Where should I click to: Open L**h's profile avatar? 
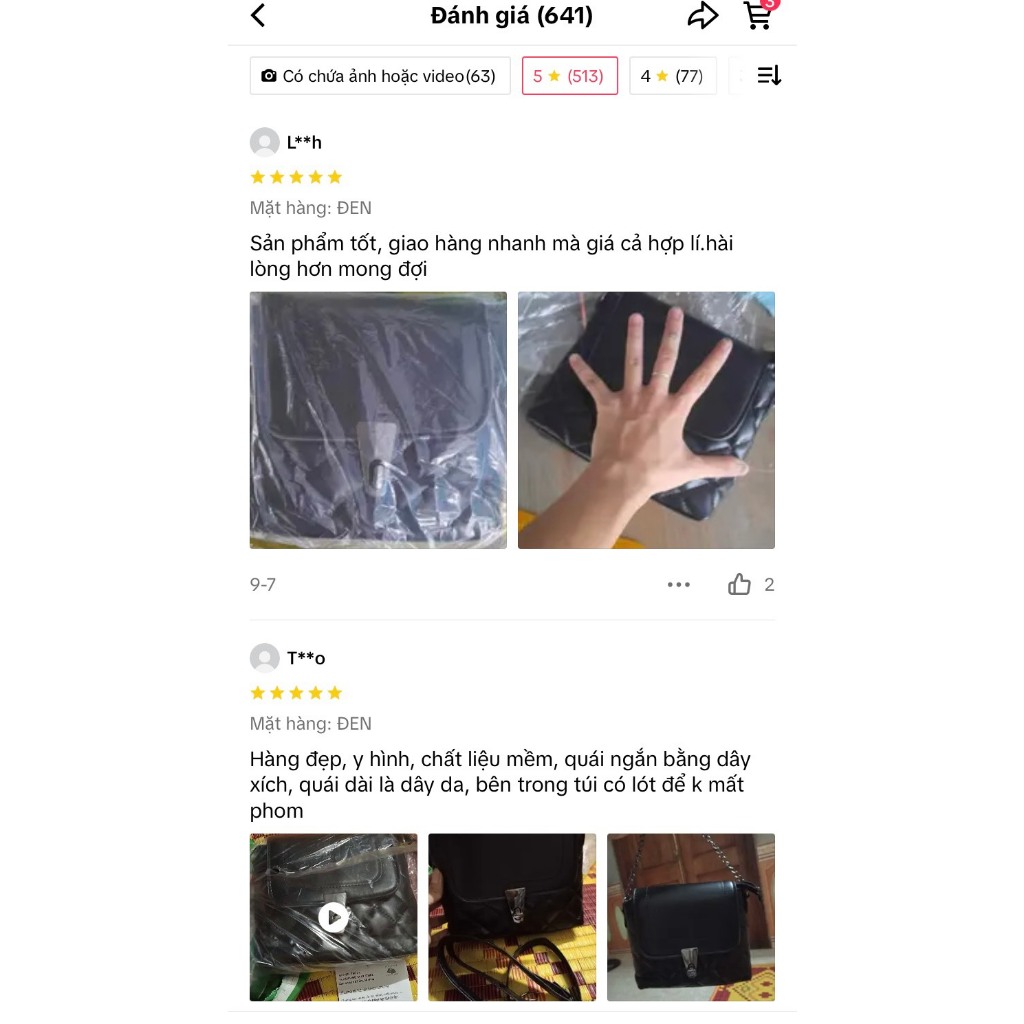click(265, 142)
